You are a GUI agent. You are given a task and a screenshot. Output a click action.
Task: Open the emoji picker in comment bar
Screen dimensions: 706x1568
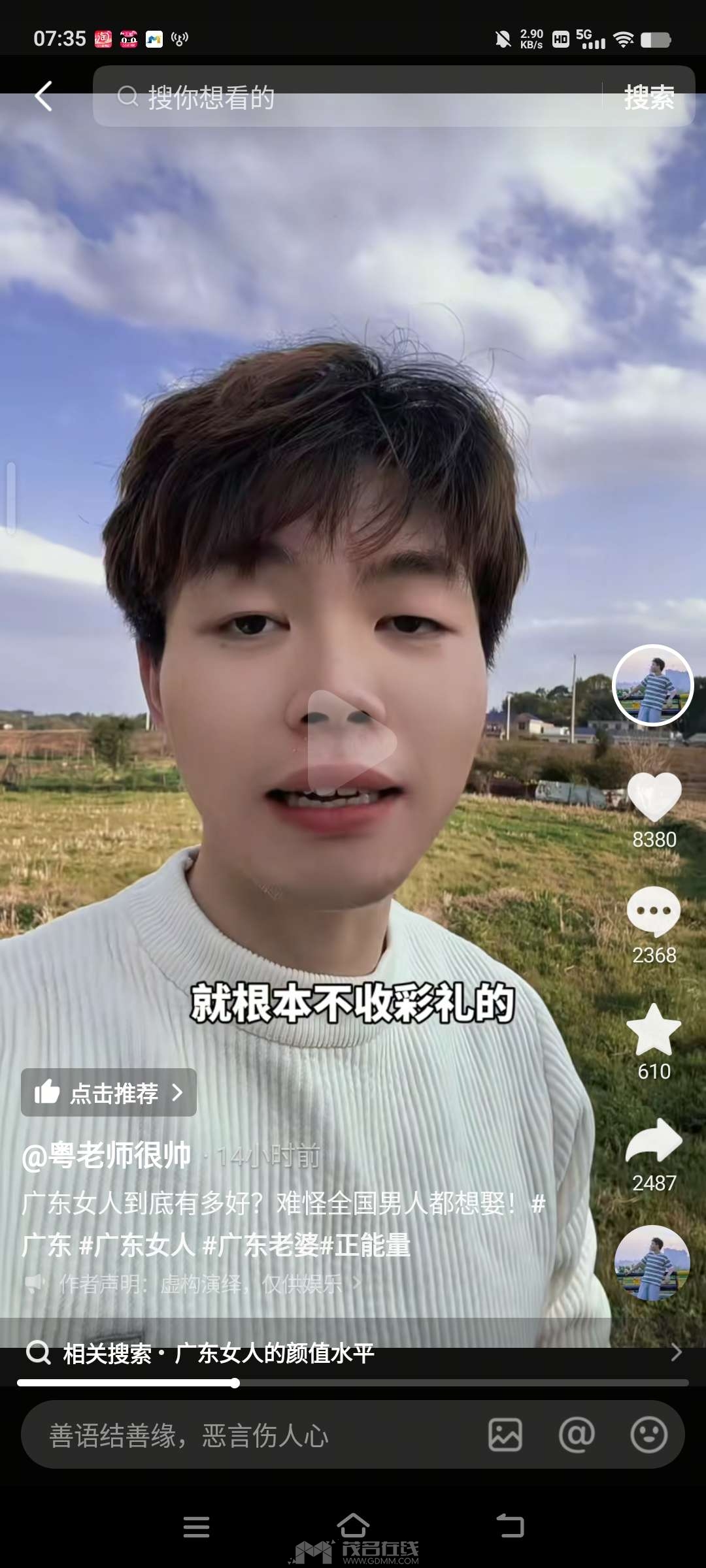(x=648, y=1435)
